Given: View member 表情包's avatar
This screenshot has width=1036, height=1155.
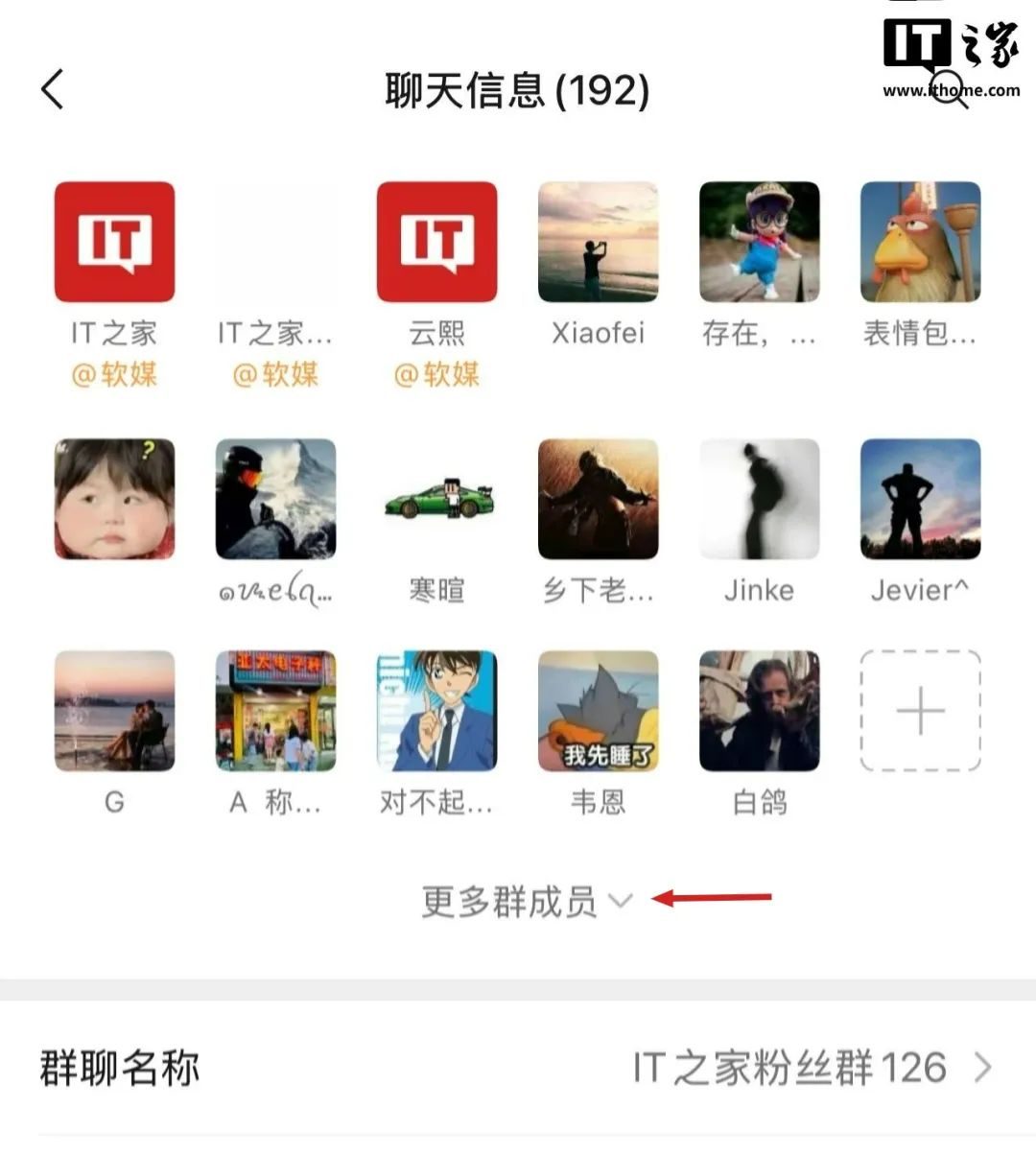Looking at the screenshot, I should [x=920, y=243].
